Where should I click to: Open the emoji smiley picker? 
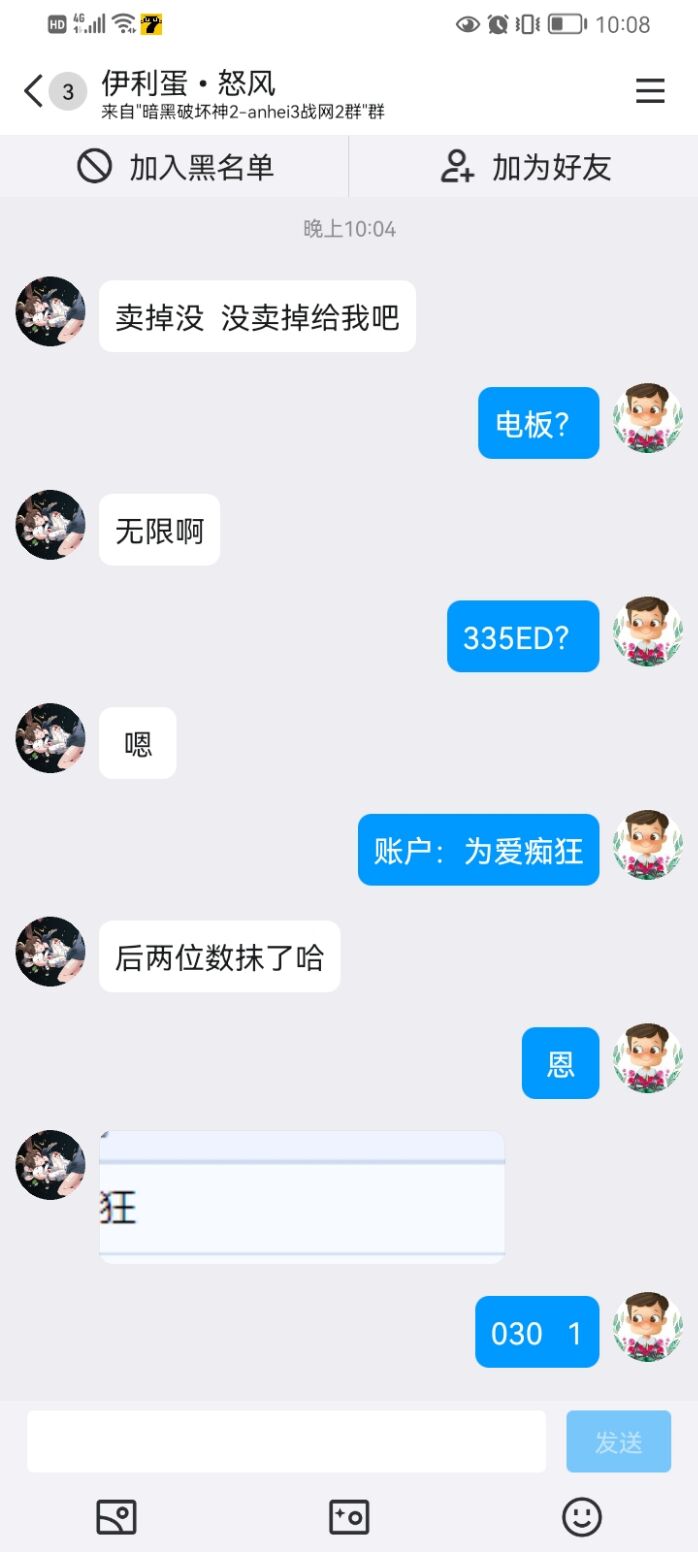(x=582, y=1517)
